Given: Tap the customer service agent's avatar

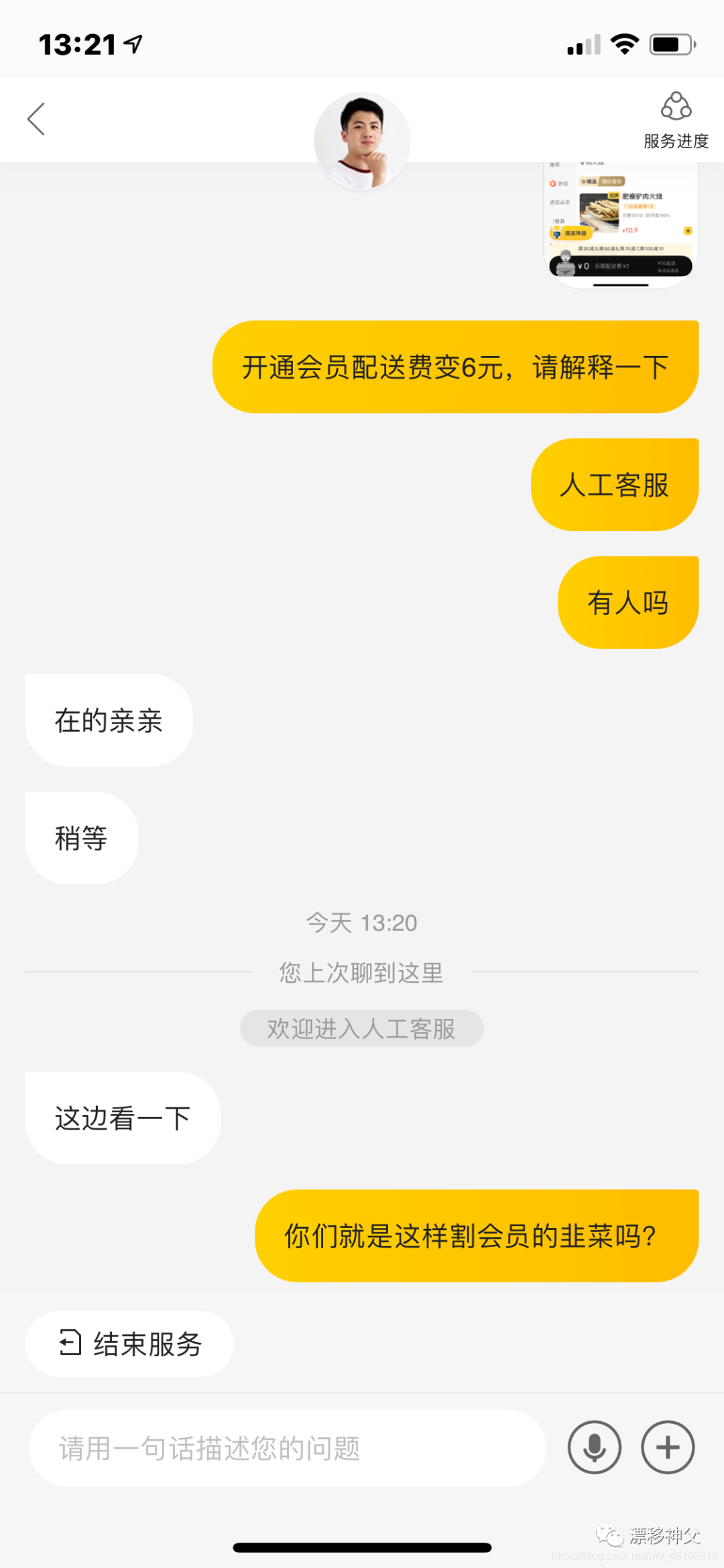Looking at the screenshot, I should (x=362, y=137).
